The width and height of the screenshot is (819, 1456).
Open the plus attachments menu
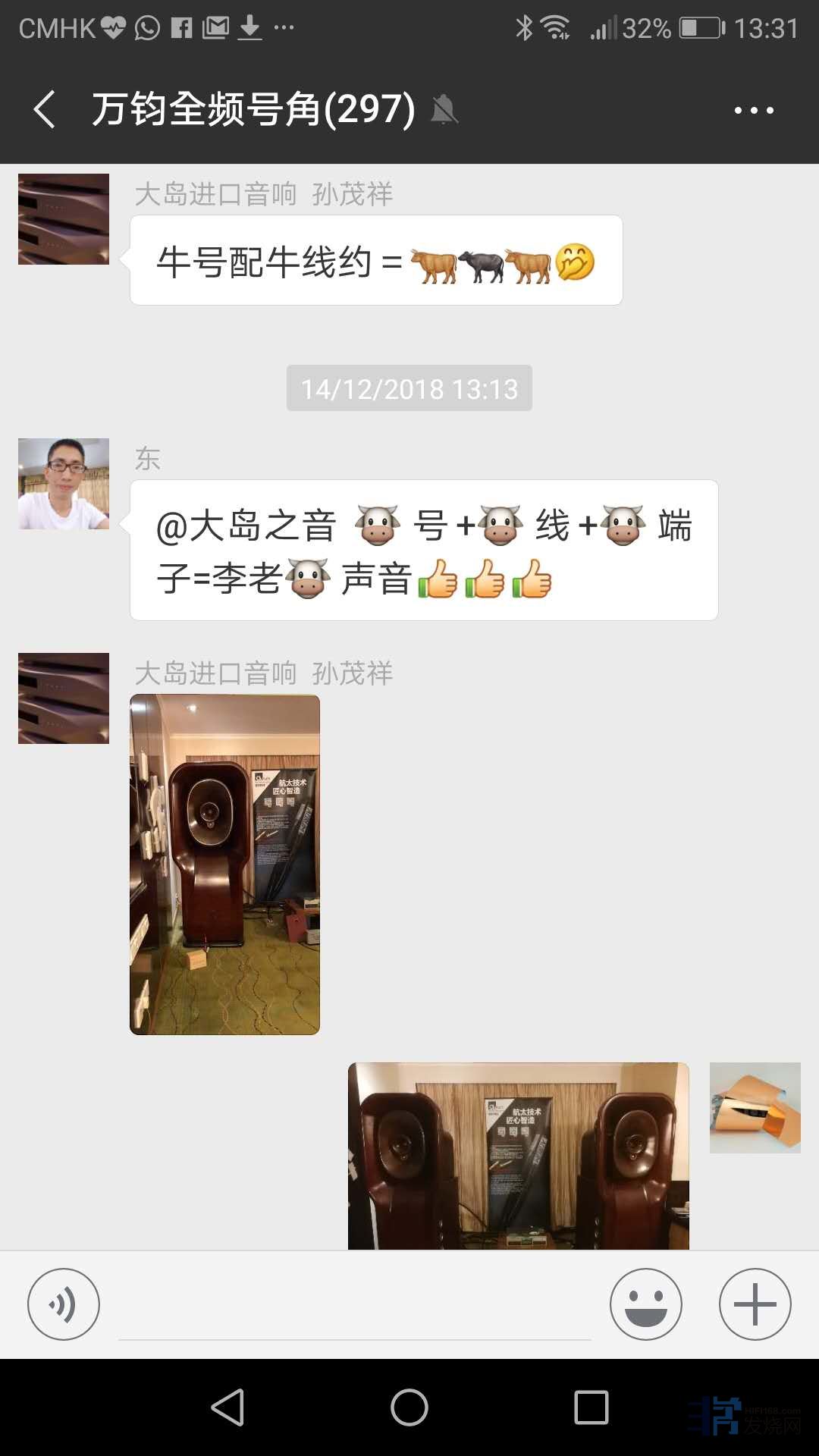[x=755, y=1304]
